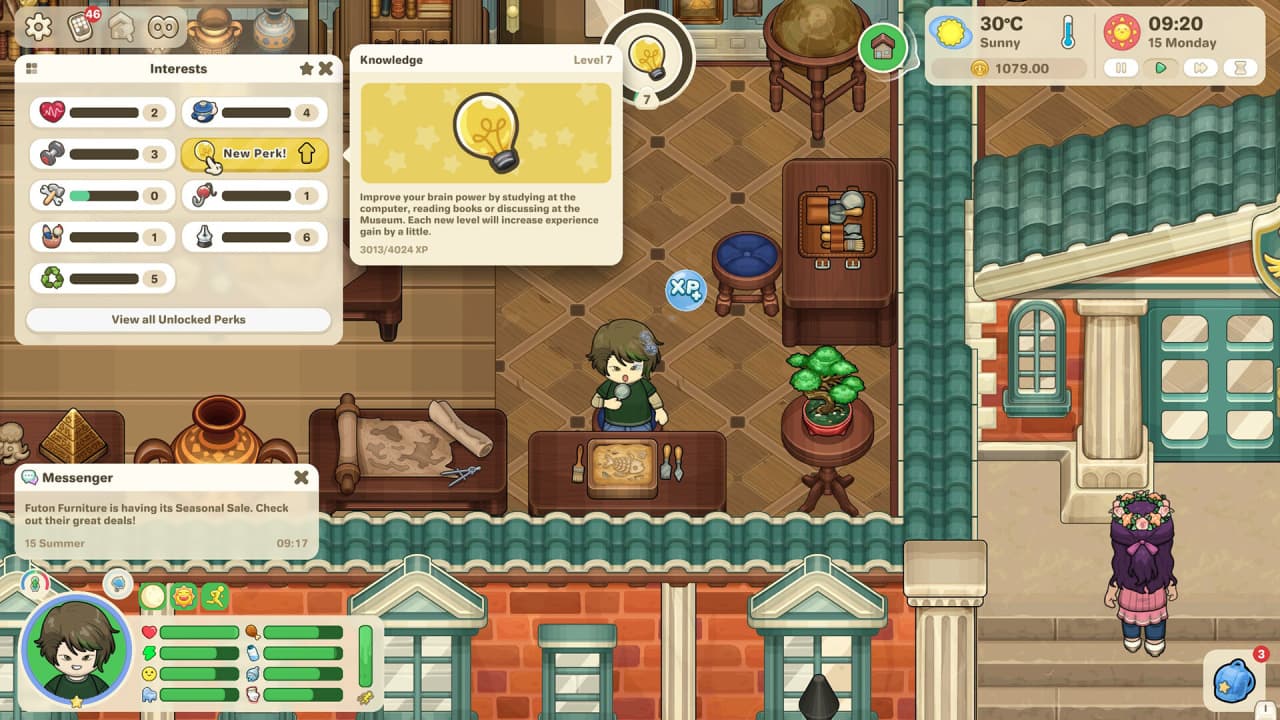Tap the hourglass time skip button
Viewport: 1280px width, 720px height.
pyautogui.click(x=1241, y=68)
